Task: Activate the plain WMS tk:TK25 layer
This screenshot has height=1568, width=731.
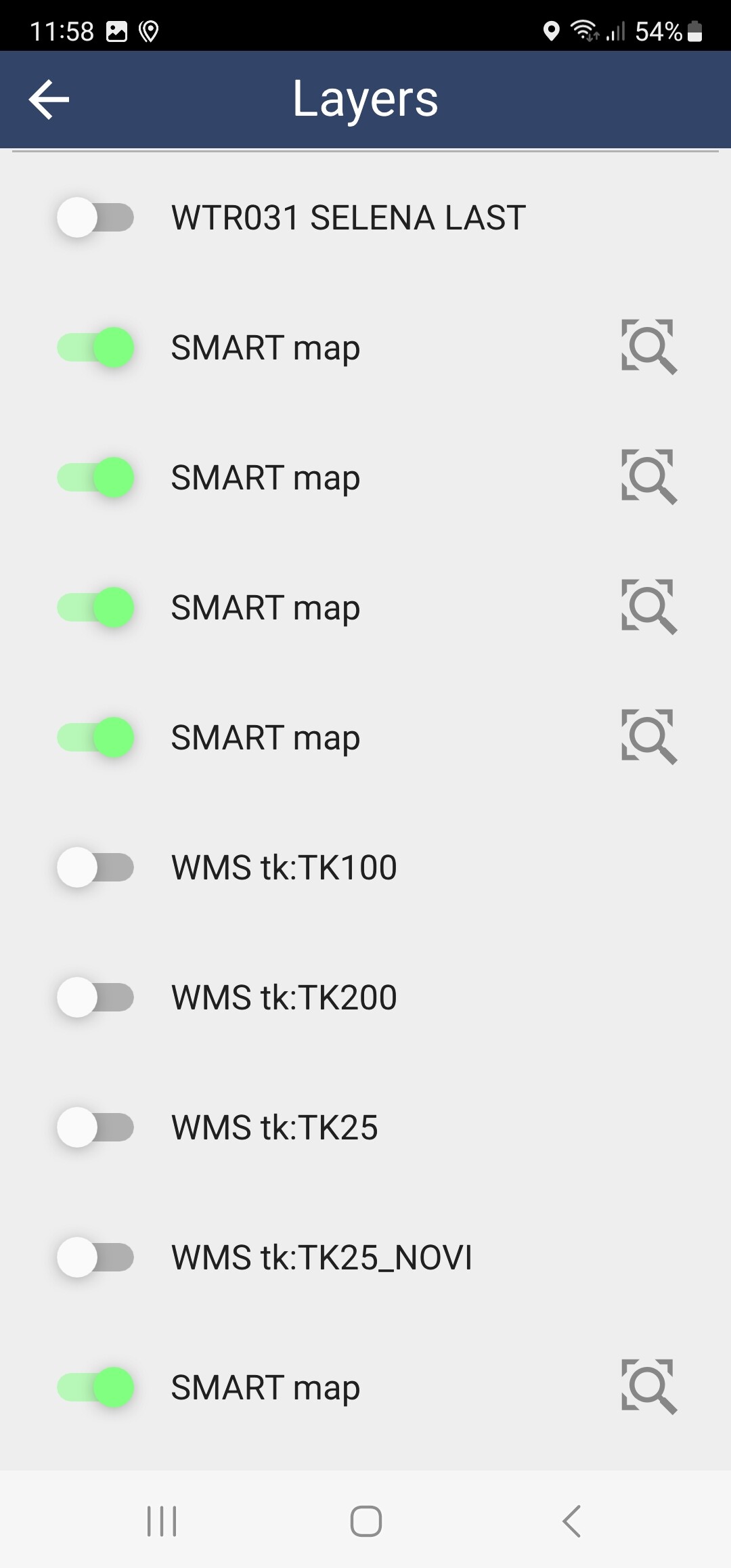Action: click(95, 1127)
